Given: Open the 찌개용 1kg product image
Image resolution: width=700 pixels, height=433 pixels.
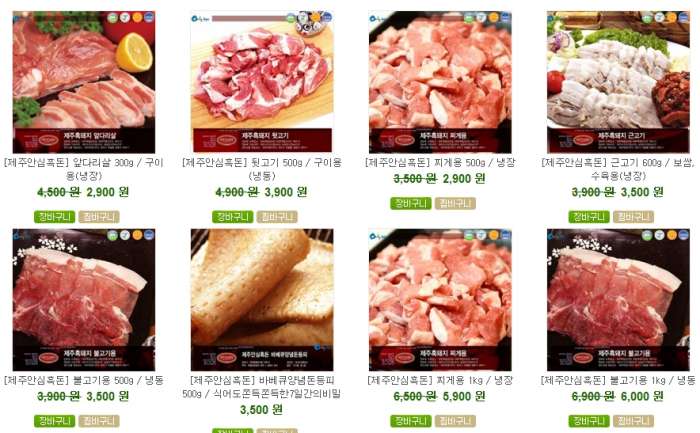Looking at the screenshot, I should (439, 300).
